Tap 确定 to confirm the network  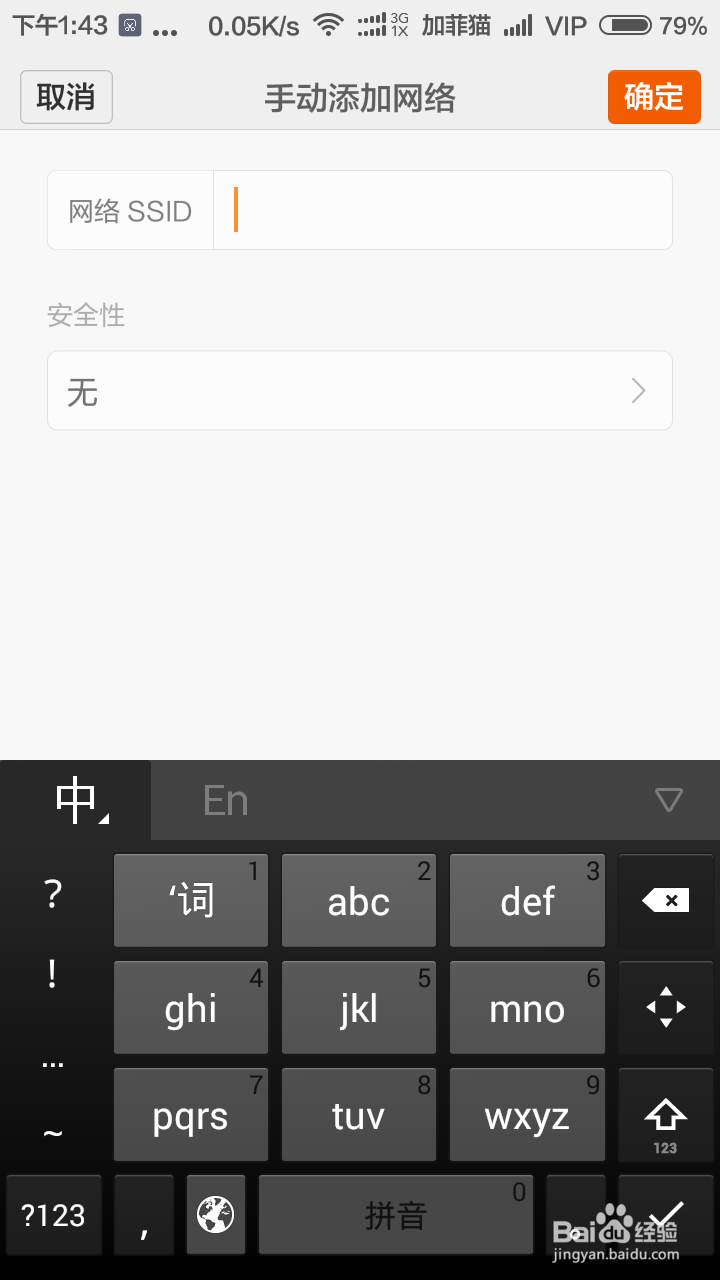click(654, 97)
